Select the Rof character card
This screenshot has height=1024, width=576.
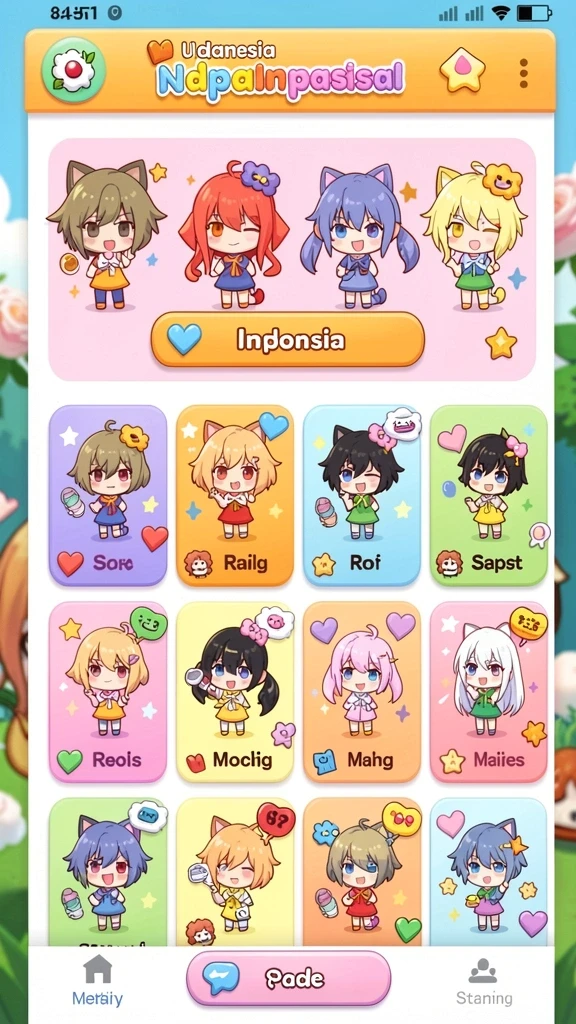pyautogui.click(x=362, y=495)
